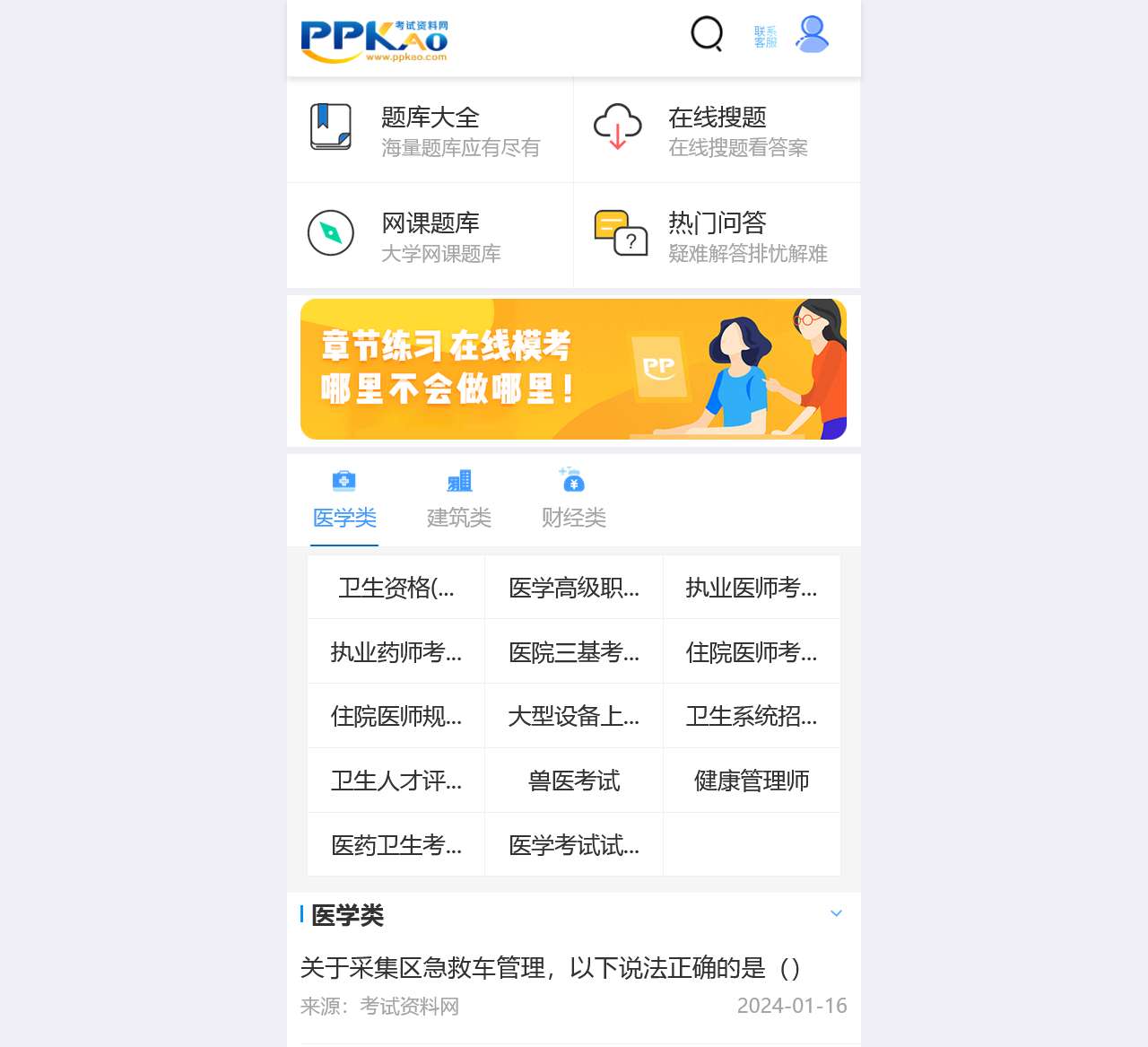Open the 卫生资格 category

[396, 588]
